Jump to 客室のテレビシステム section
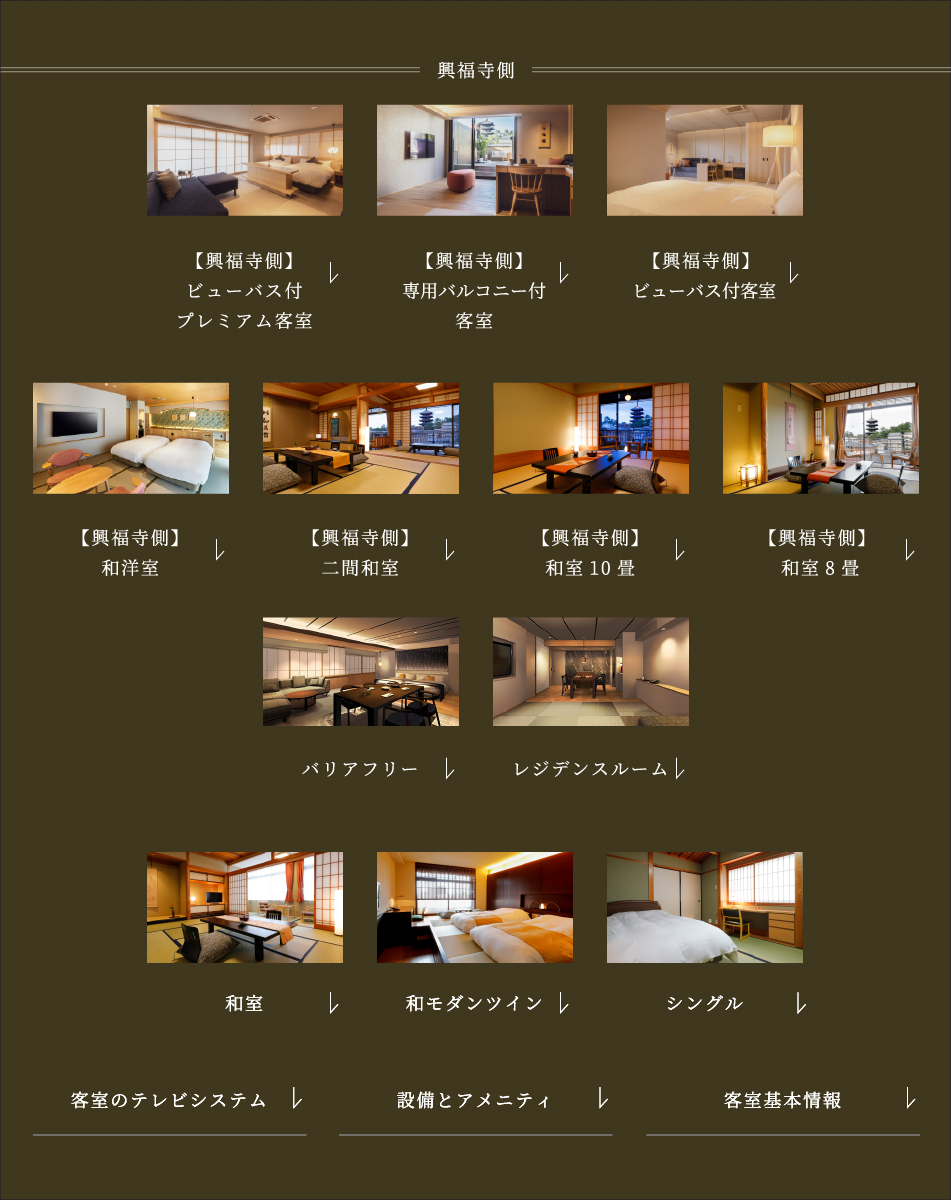This screenshot has height=1200, width=951. pos(170,1100)
